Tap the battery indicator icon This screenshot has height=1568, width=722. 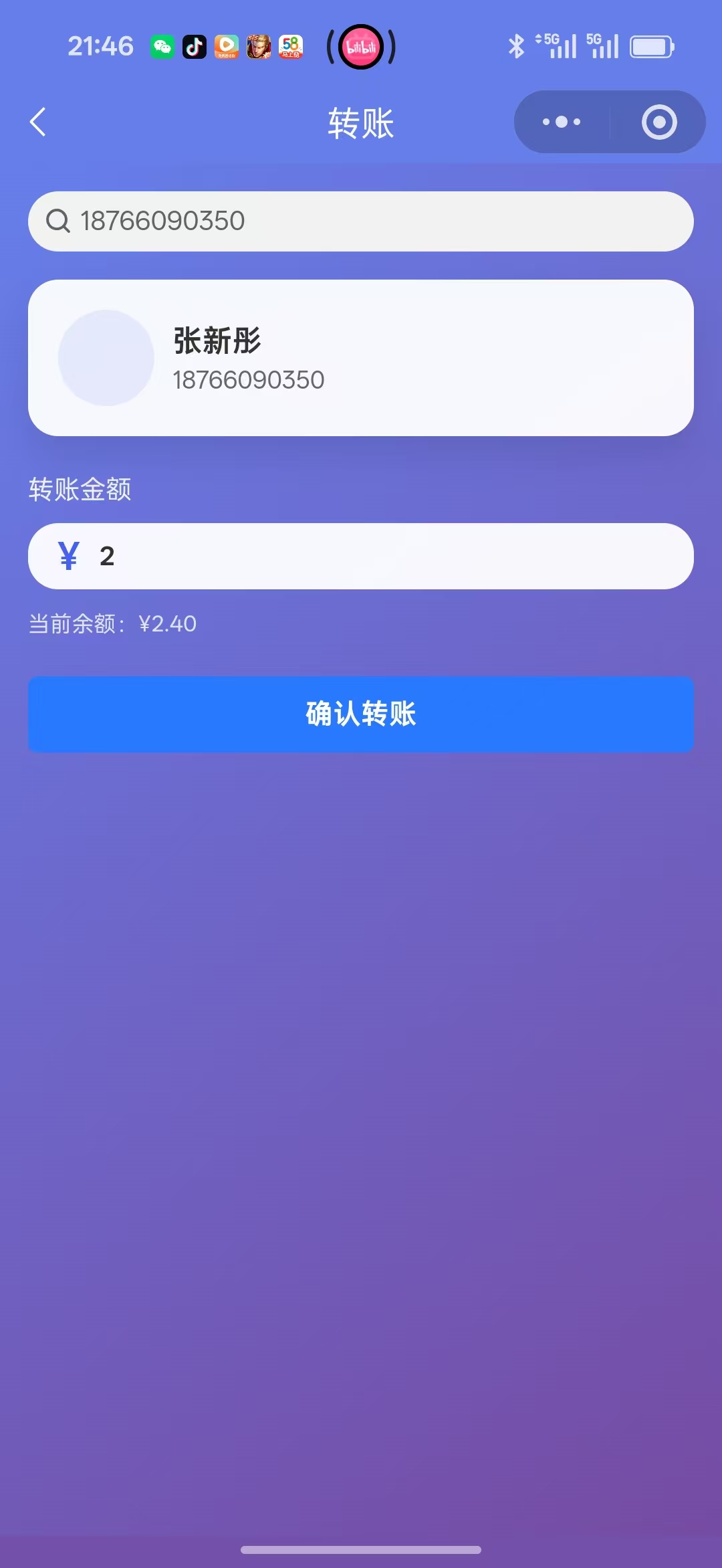[x=650, y=45]
